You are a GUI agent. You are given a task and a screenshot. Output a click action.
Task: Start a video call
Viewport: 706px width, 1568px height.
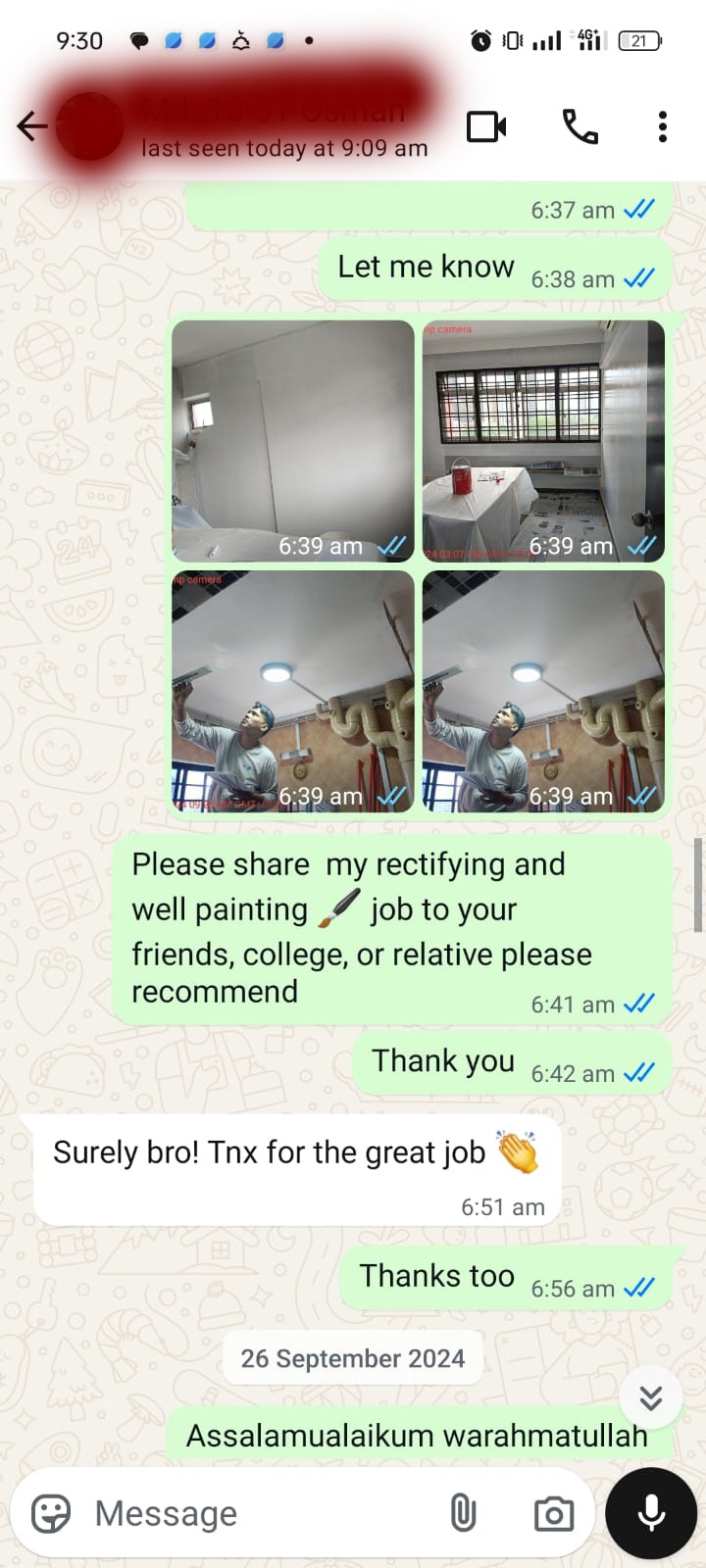click(486, 126)
